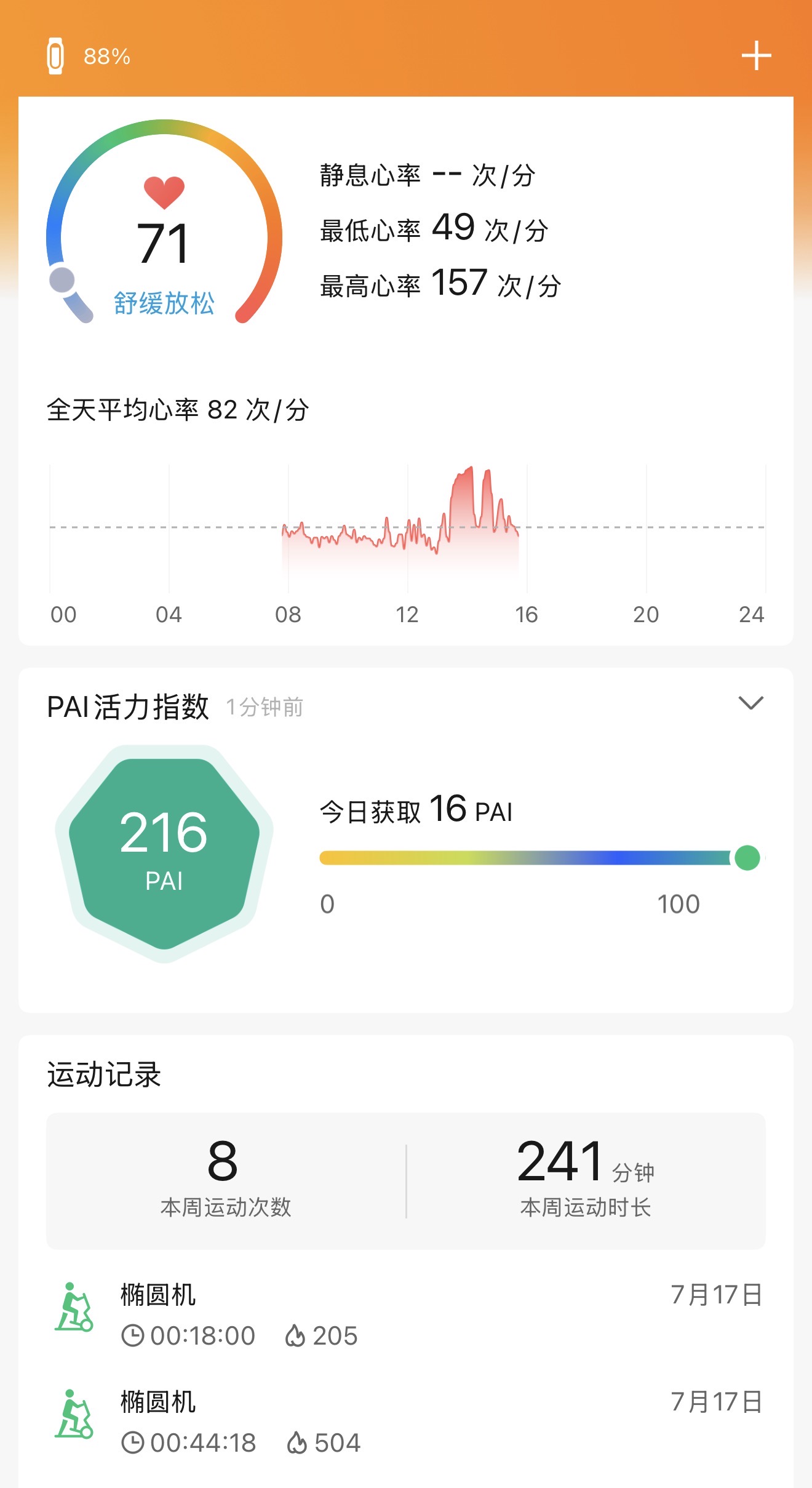Open the 椭圆机 workout lasting 00:44:18
This screenshot has height=1488, width=812.
pyautogui.click(x=406, y=1422)
